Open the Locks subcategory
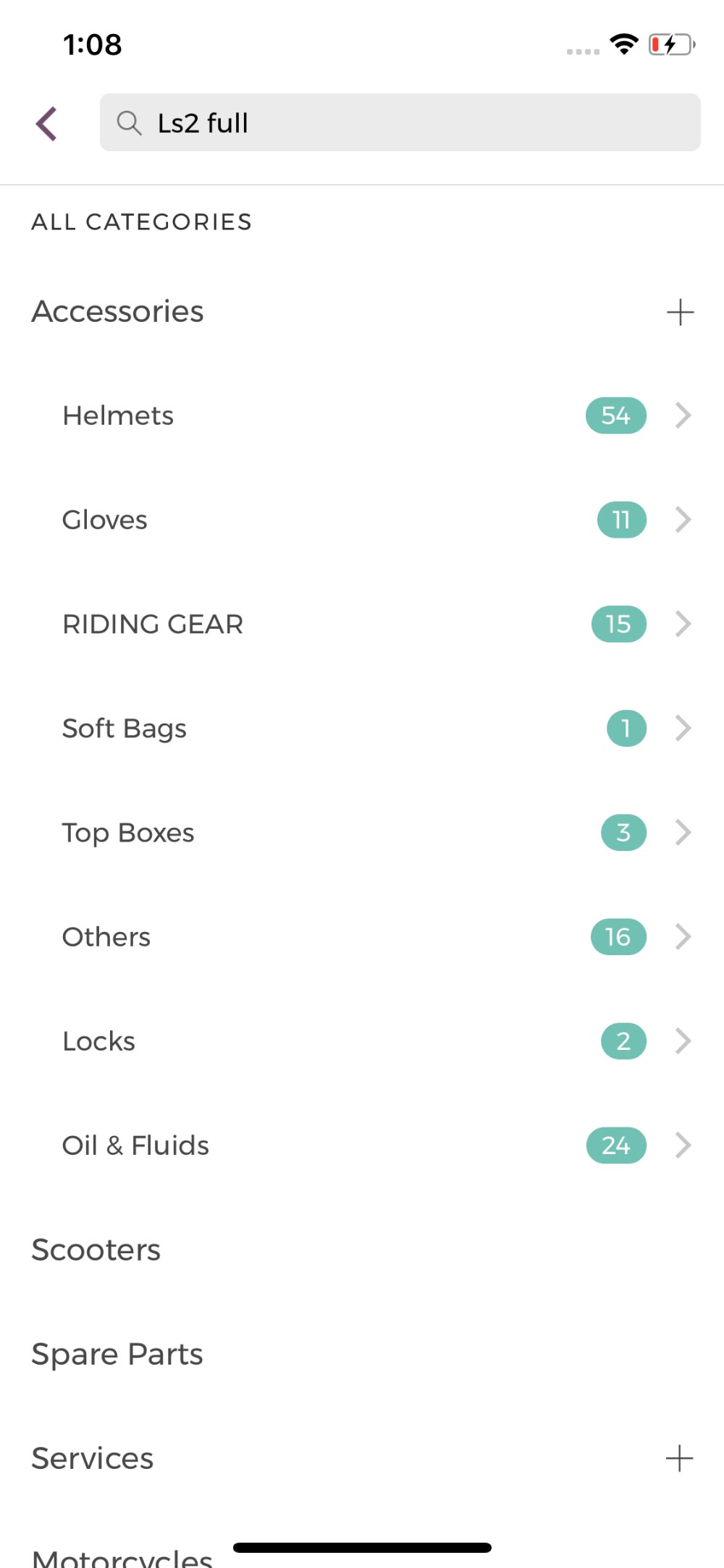This screenshot has width=724, height=1568. tap(362, 1041)
